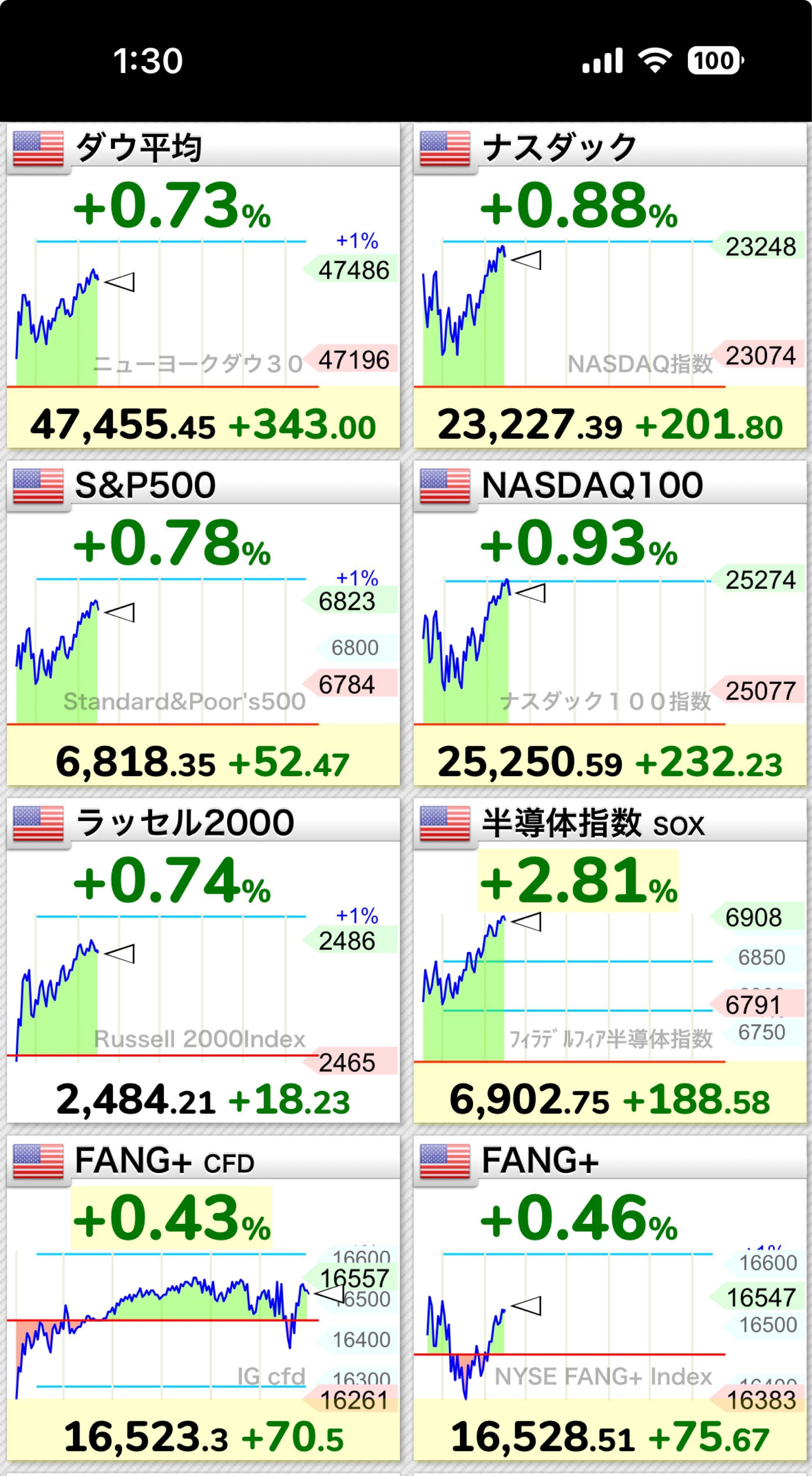The image size is (812, 1476).
Task: Tap the NYSE FANG+ Index card
Action: click(609, 1298)
